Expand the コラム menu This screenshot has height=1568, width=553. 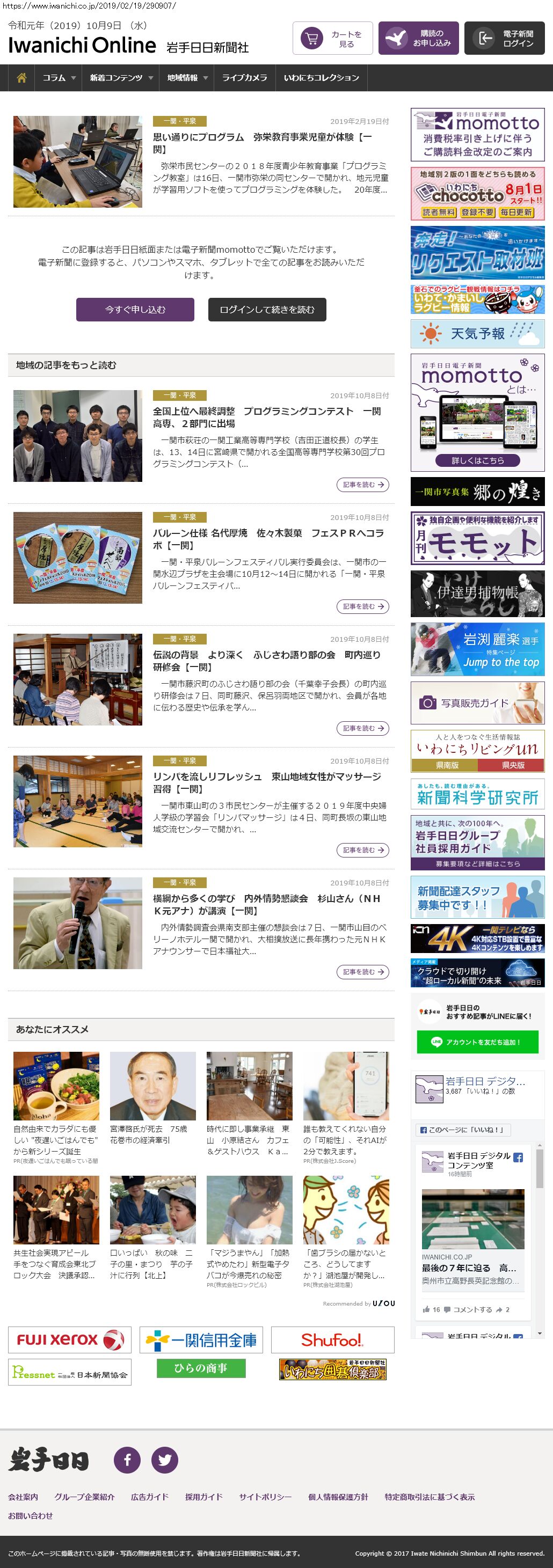click(59, 78)
